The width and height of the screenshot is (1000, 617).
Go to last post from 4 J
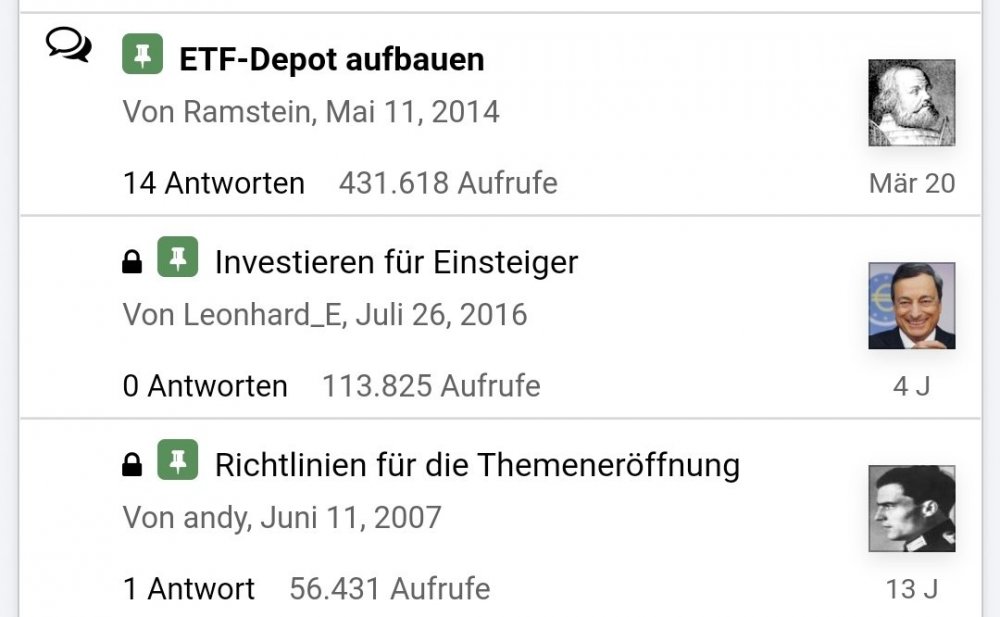pos(911,387)
